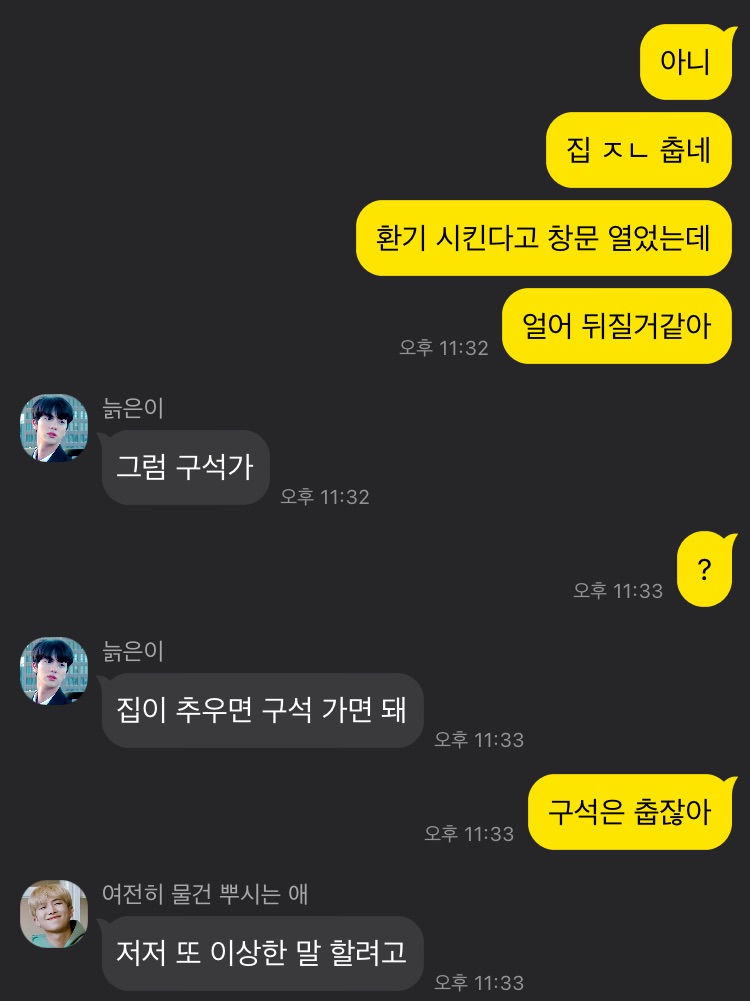Select the "얼어 뒤질거같아" message bubble
The image size is (750, 1001).
616,325
